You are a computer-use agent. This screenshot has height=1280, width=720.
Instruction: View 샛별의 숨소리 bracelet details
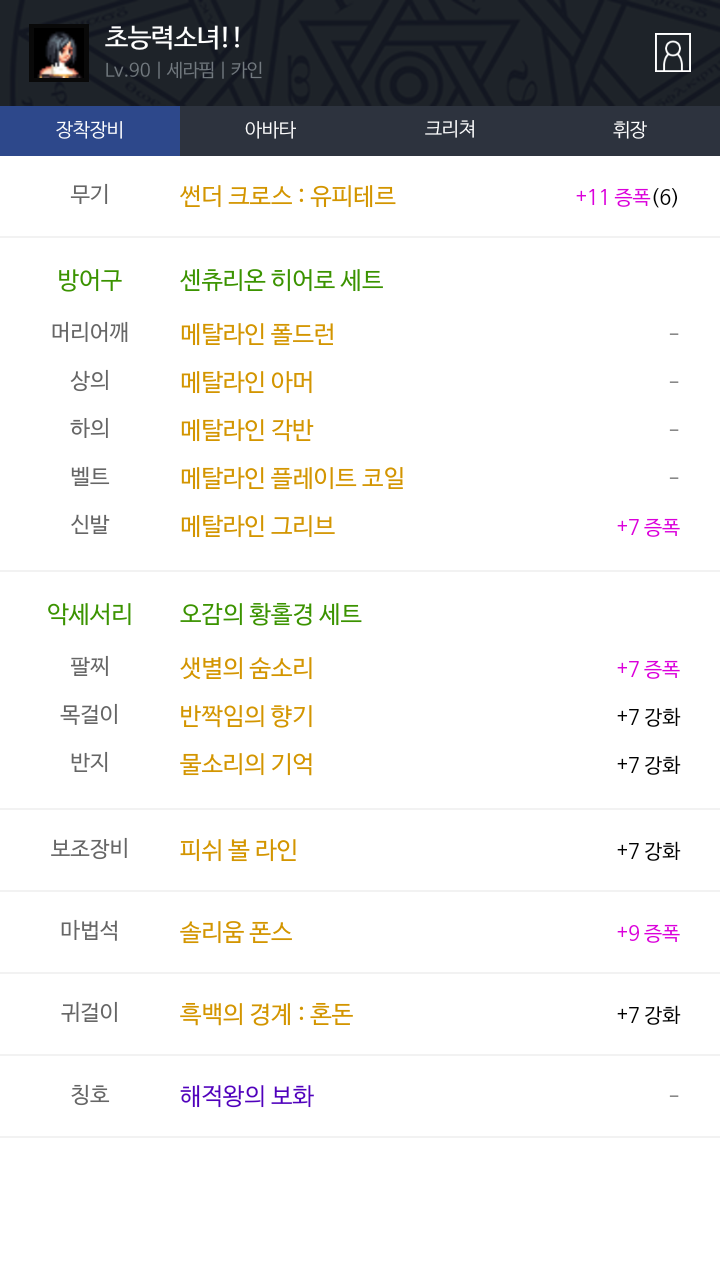(x=247, y=668)
